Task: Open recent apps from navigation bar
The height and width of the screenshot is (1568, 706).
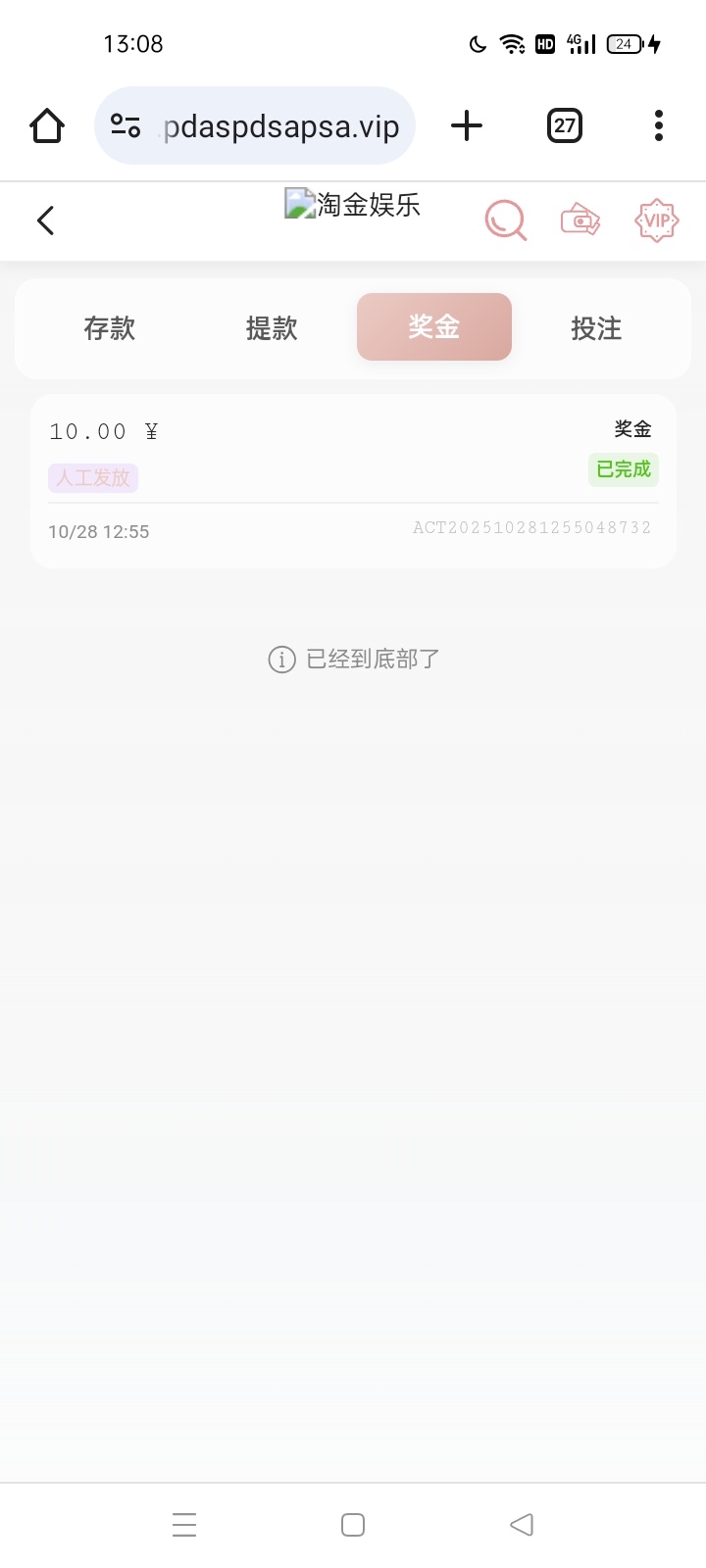Action: [184, 1525]
